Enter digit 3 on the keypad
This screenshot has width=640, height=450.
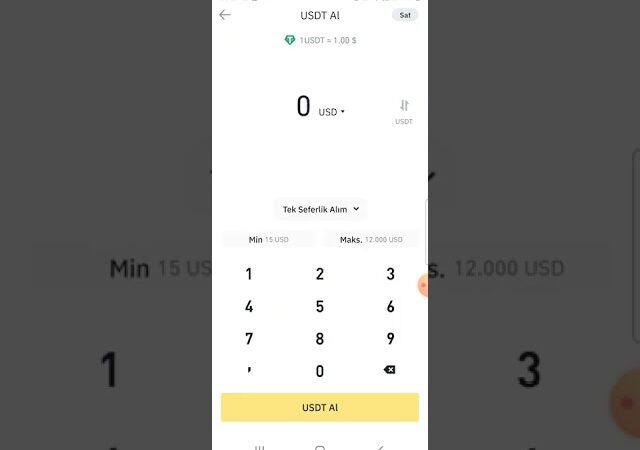390,274
